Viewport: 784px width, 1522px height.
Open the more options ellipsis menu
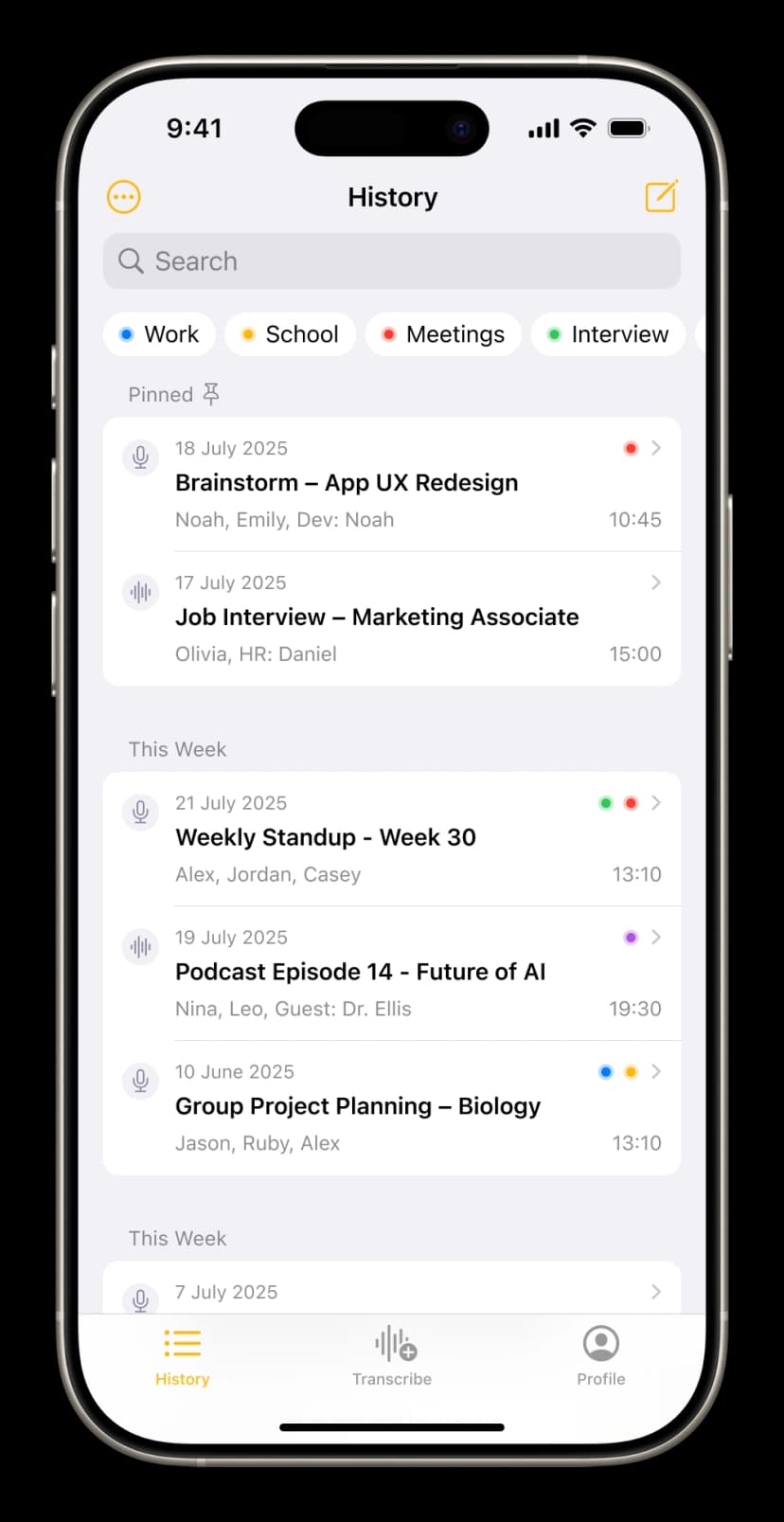coord(124,197)
